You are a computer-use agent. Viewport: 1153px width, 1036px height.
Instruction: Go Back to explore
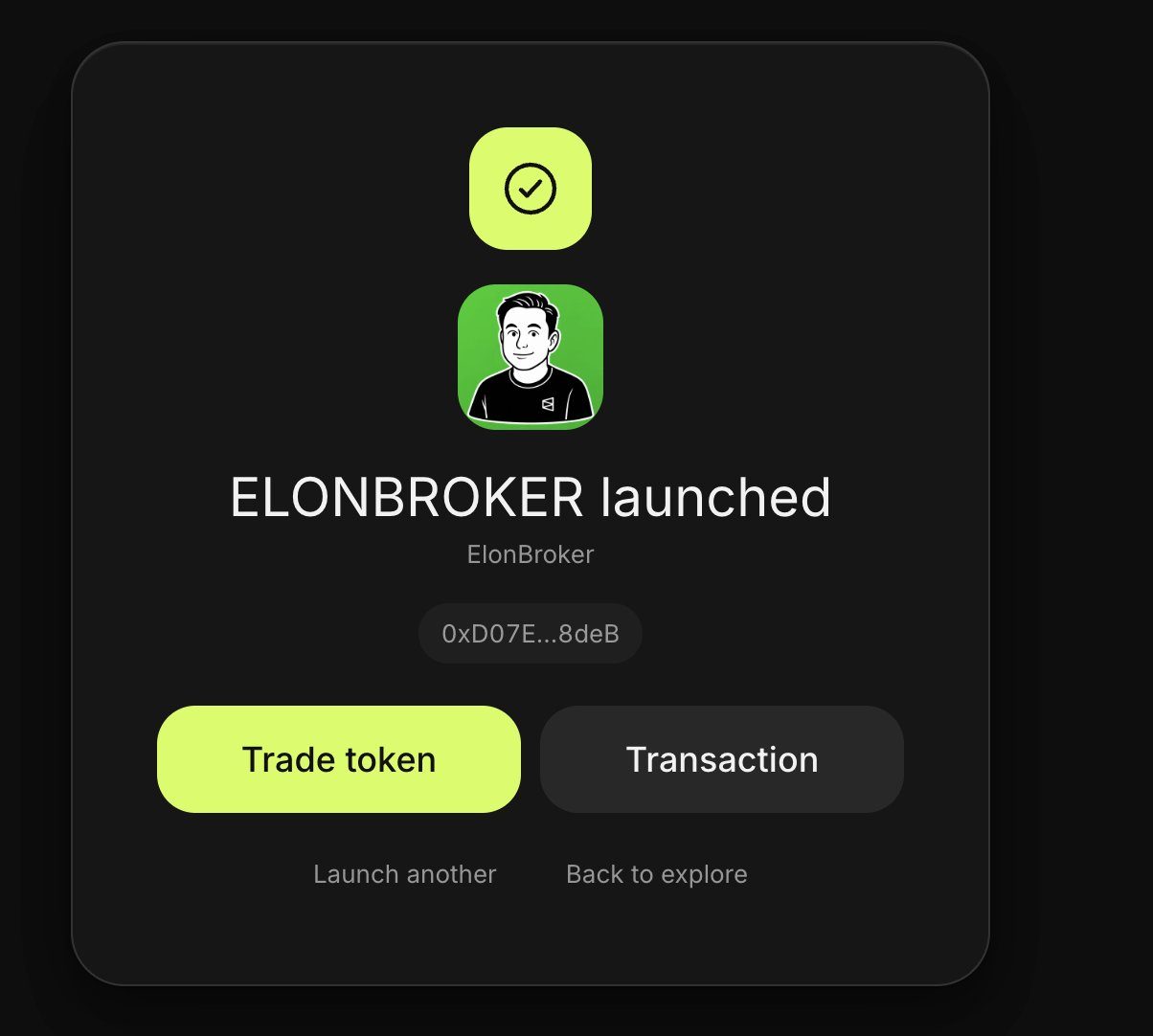(657, 874)
